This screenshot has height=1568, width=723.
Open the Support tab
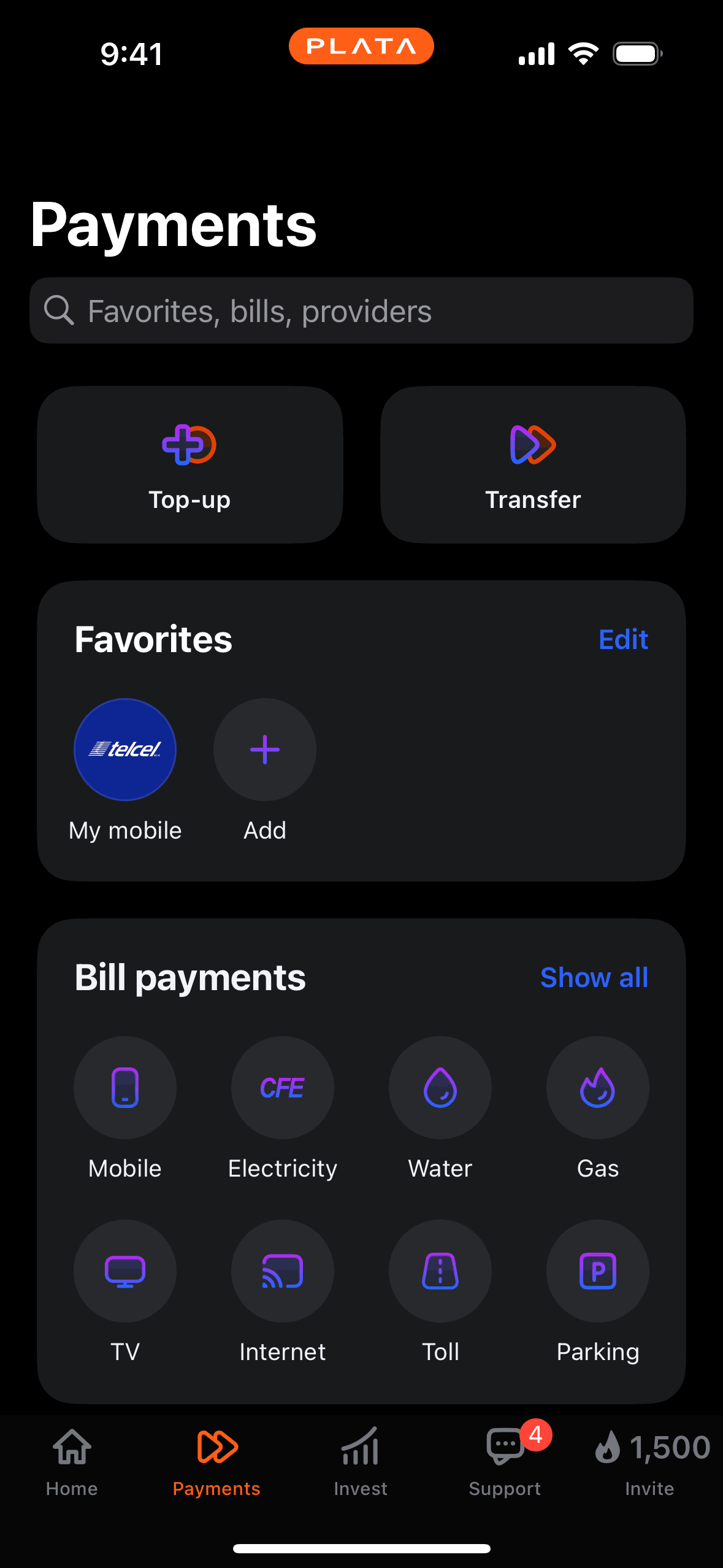505,1462
